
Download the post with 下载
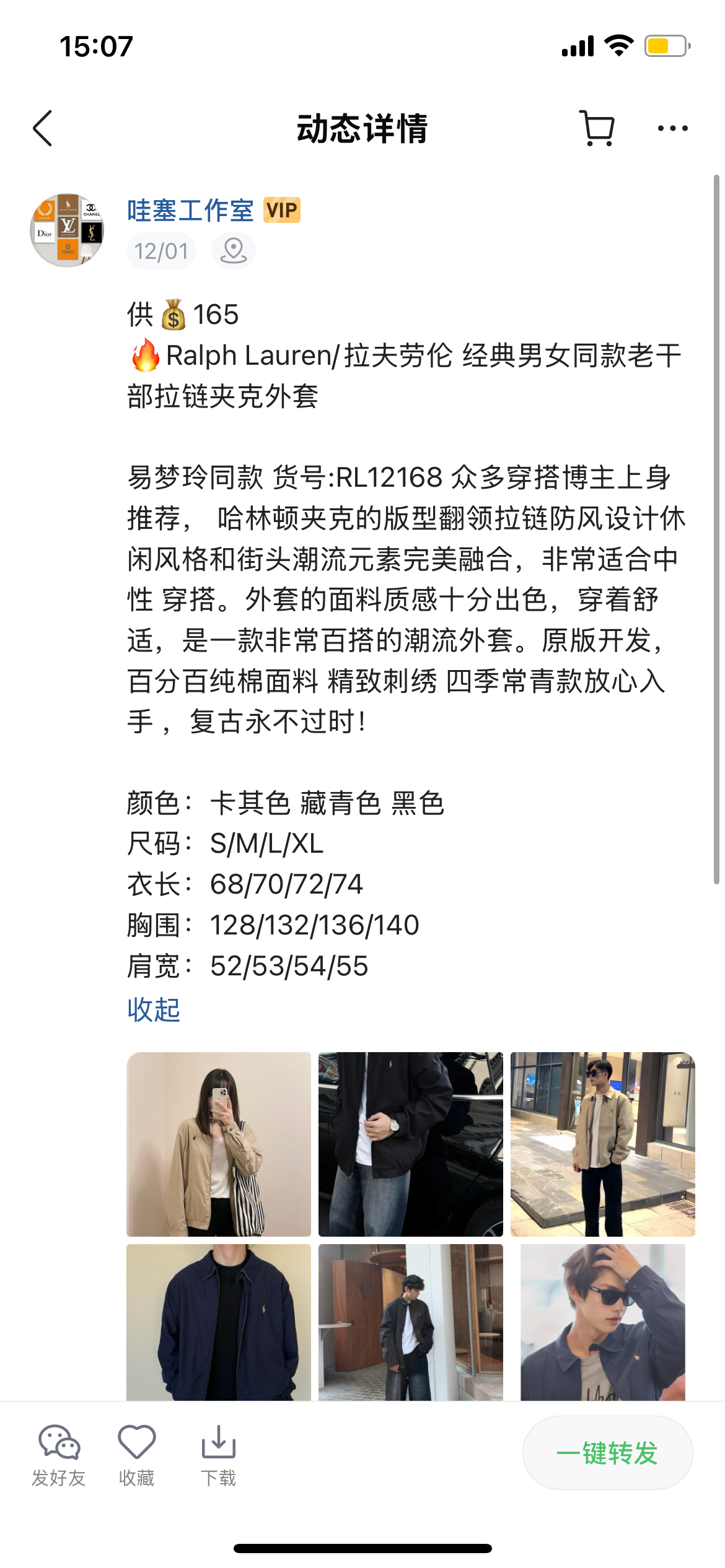(218, 1455)
